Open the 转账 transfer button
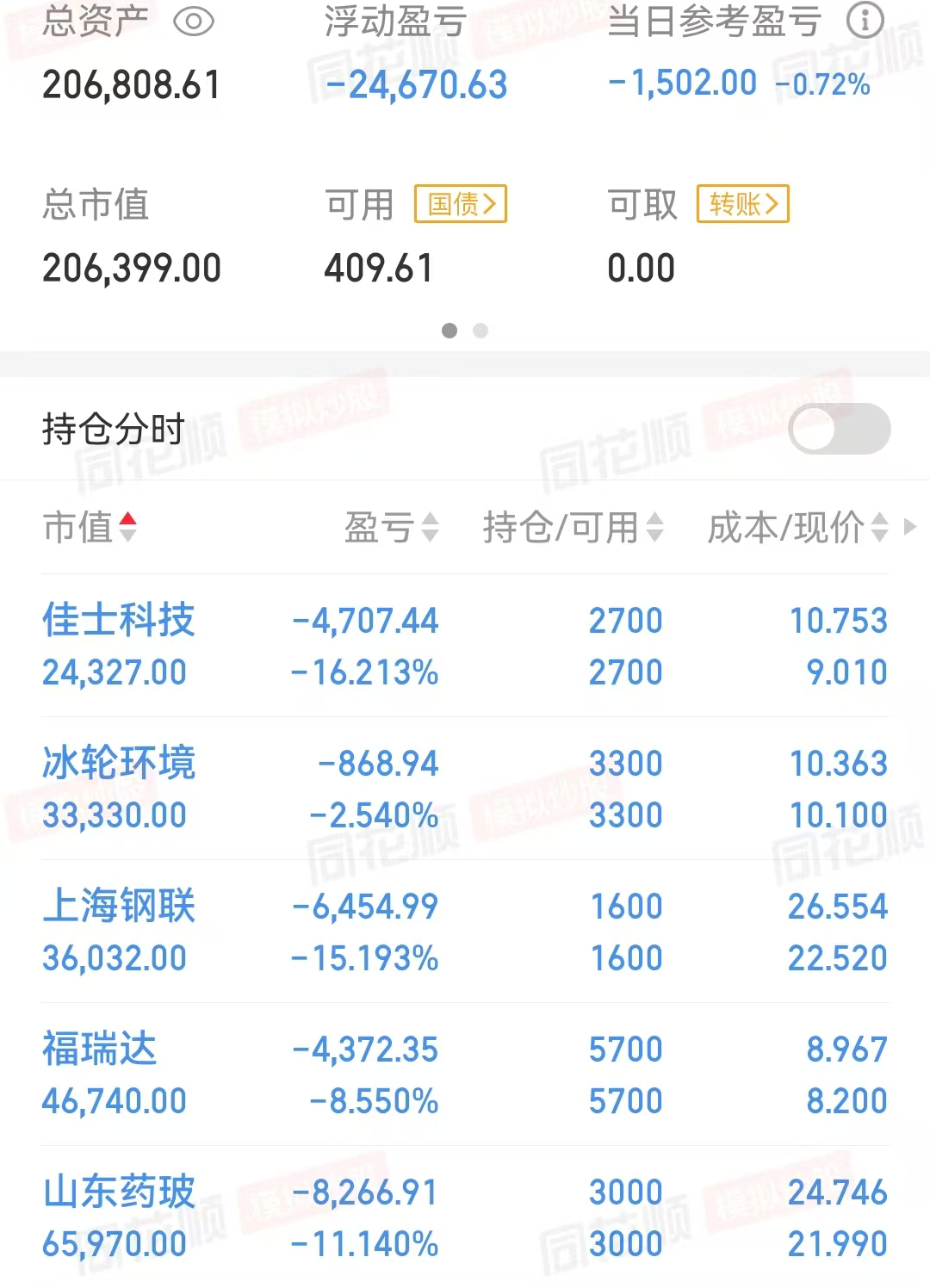This screenshot has height=1288, width=930. point(742,204)
